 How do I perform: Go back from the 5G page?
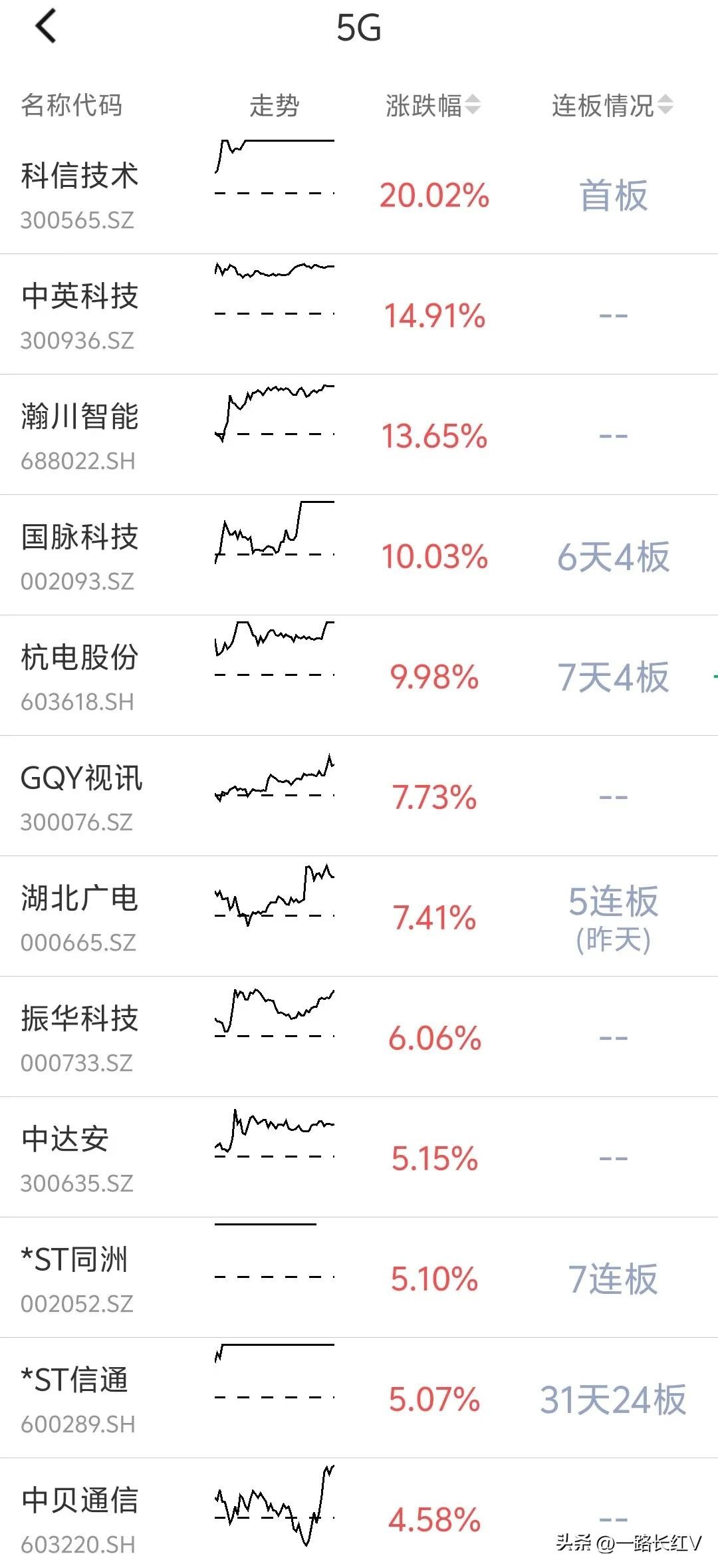click(45, 28)
